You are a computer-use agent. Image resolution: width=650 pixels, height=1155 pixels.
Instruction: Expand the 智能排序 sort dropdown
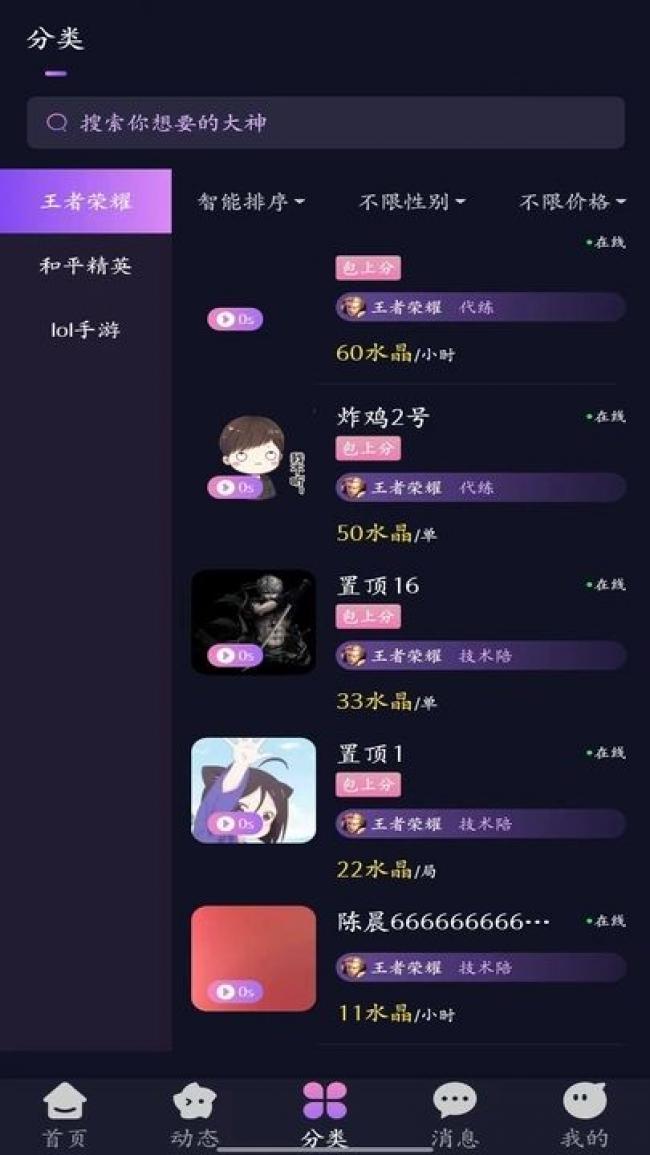click(251, 202)
